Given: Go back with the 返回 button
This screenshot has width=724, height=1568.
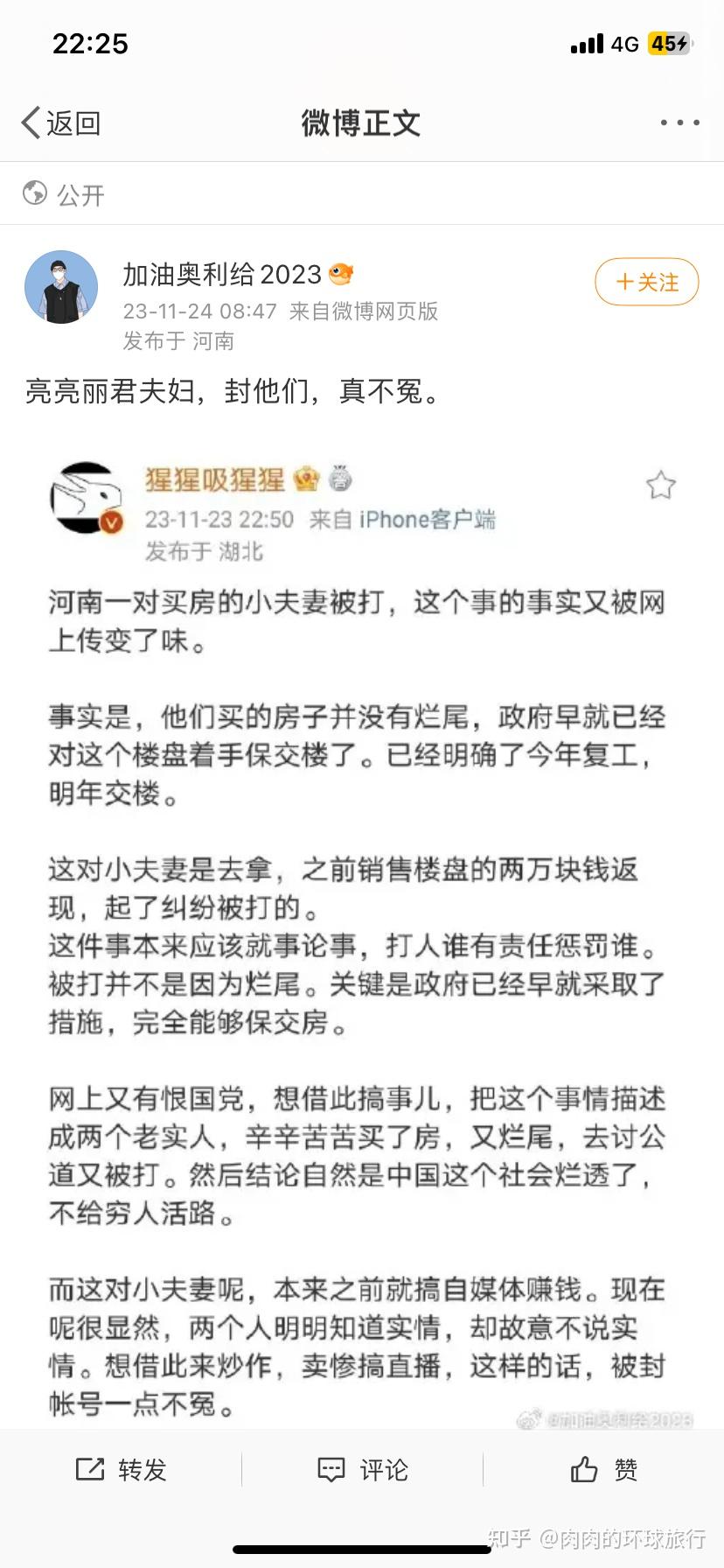Looking at the screenshot, I should click(60, 122).
